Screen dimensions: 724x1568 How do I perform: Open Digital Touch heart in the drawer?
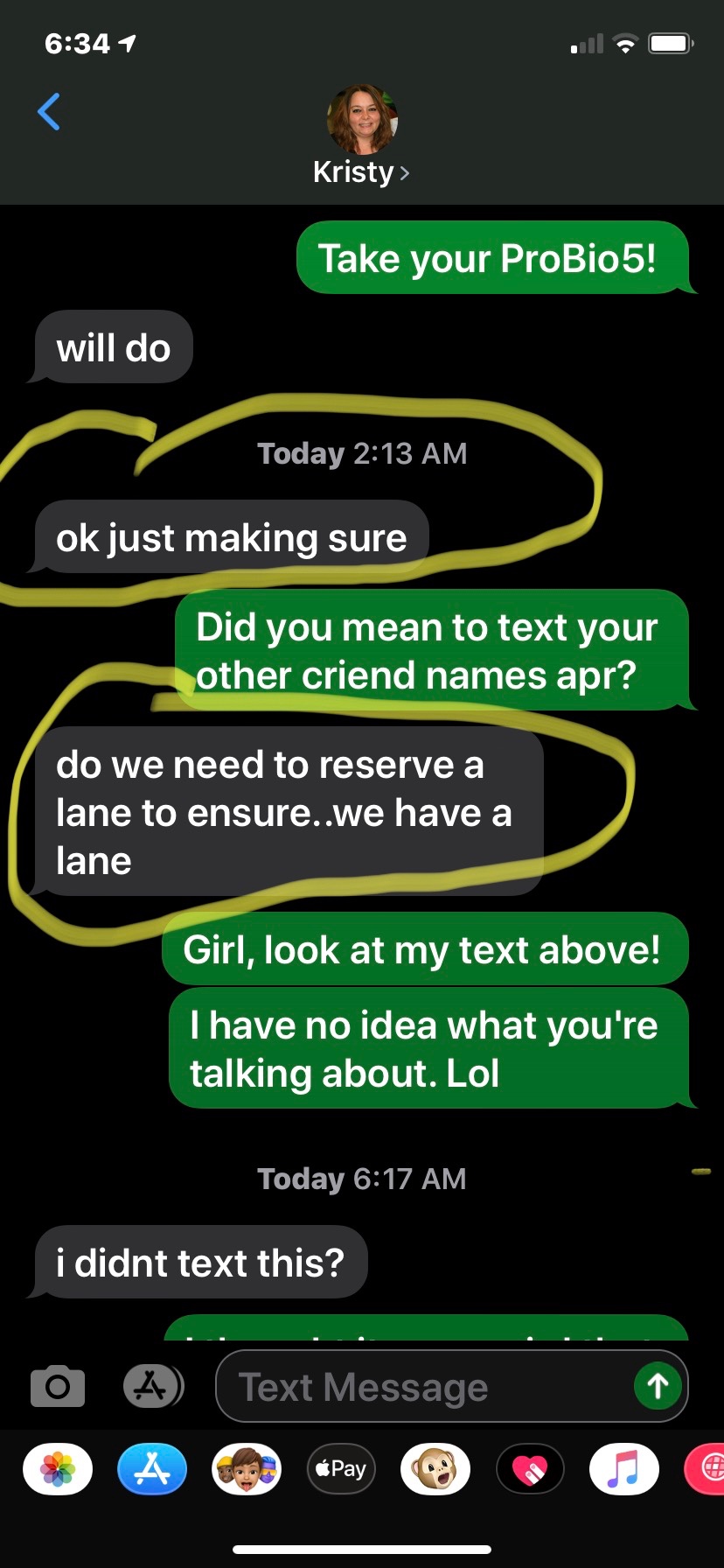(x=530, y=1469)
